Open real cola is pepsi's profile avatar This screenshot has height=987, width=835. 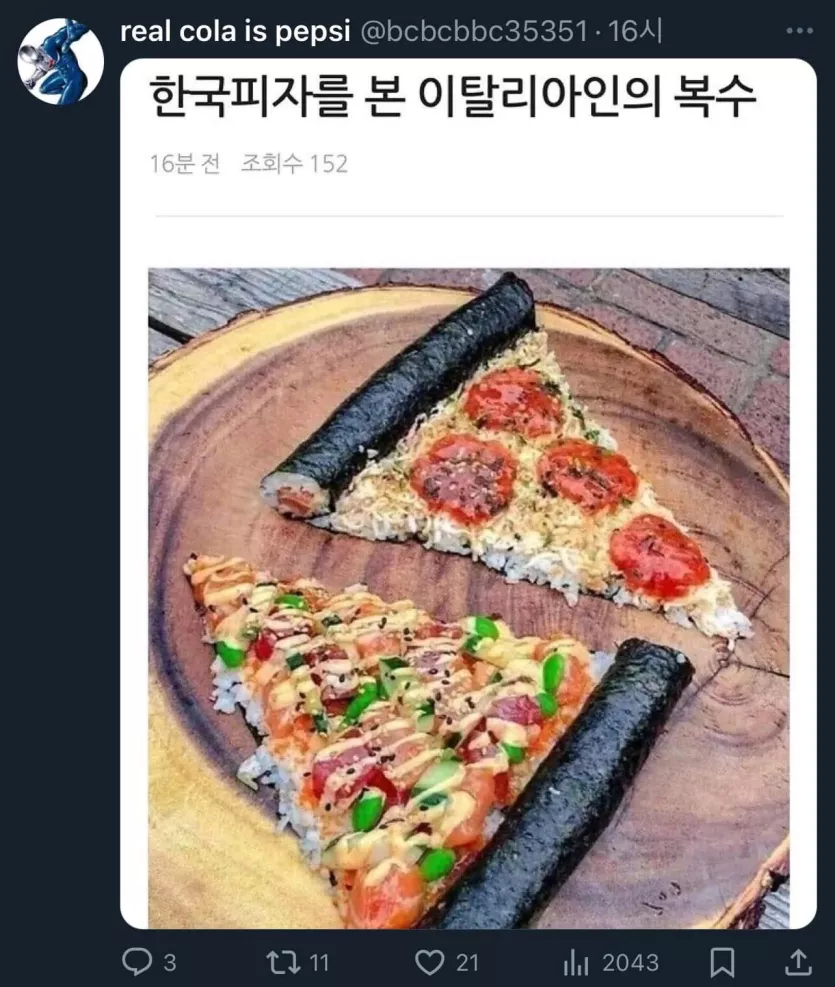click(61, 62)
